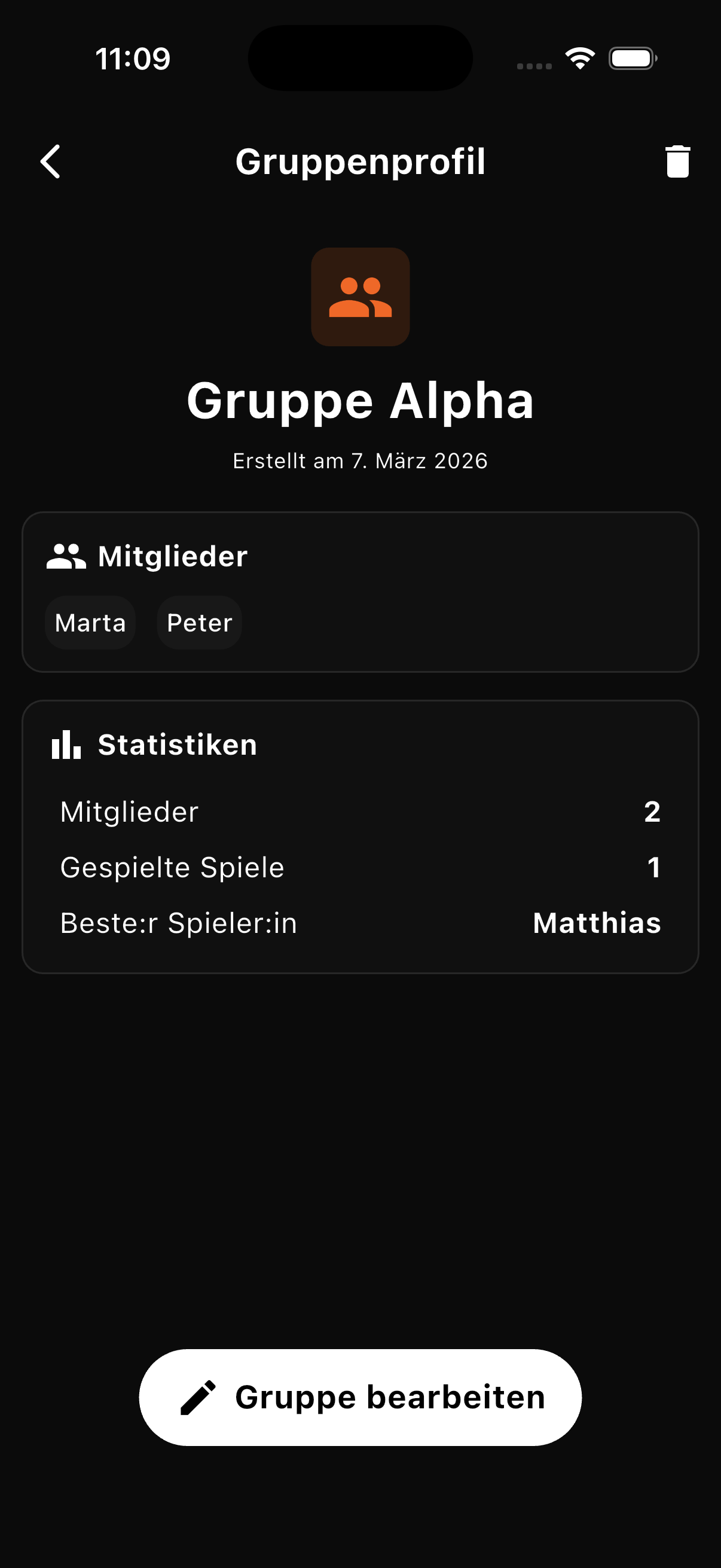Go back from Gruppenprofil
The image size is (721, 1568).
click(50, 161)
